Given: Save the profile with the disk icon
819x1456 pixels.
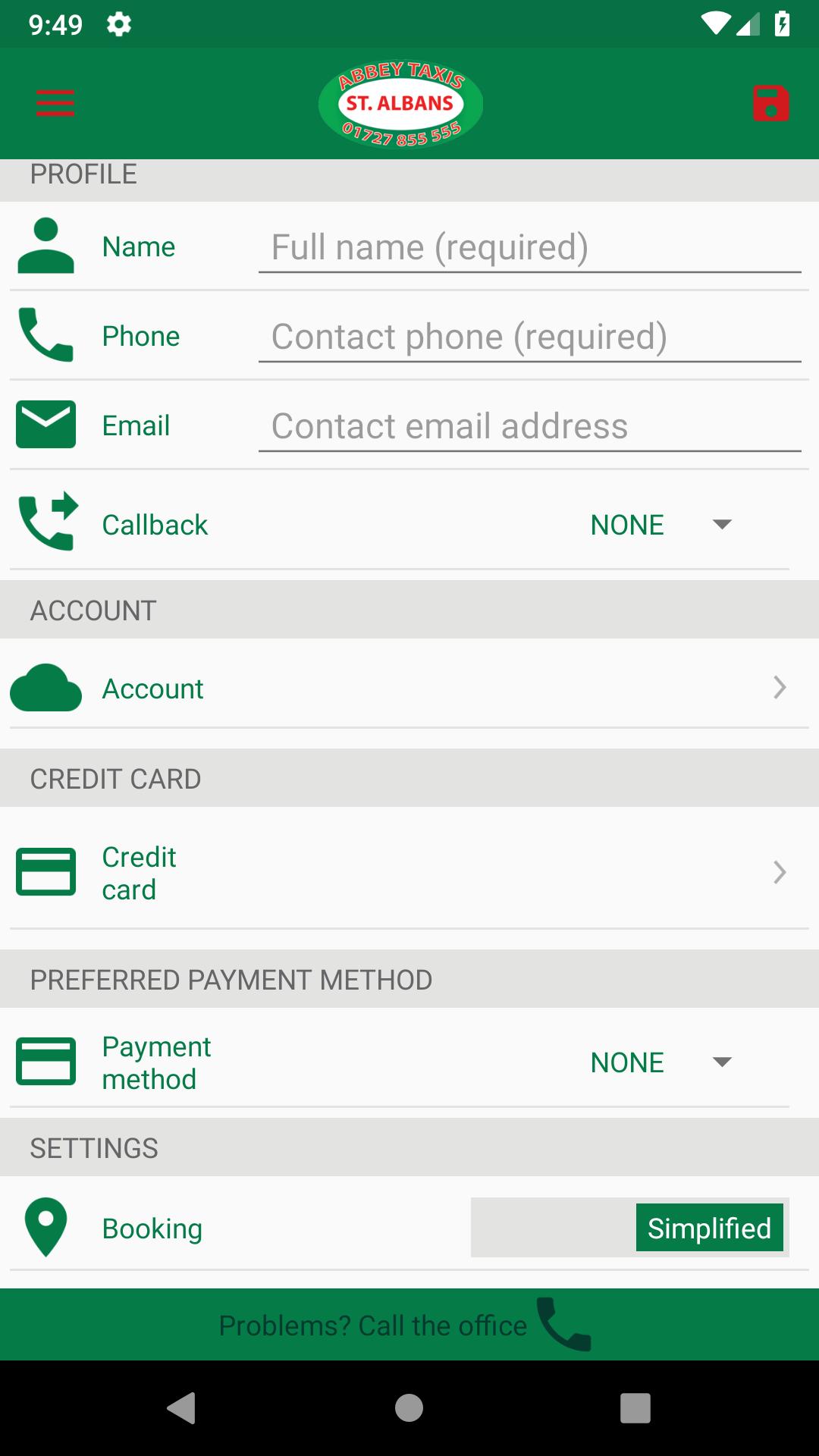Looking at the screenshot, I should tap(770, 103).
